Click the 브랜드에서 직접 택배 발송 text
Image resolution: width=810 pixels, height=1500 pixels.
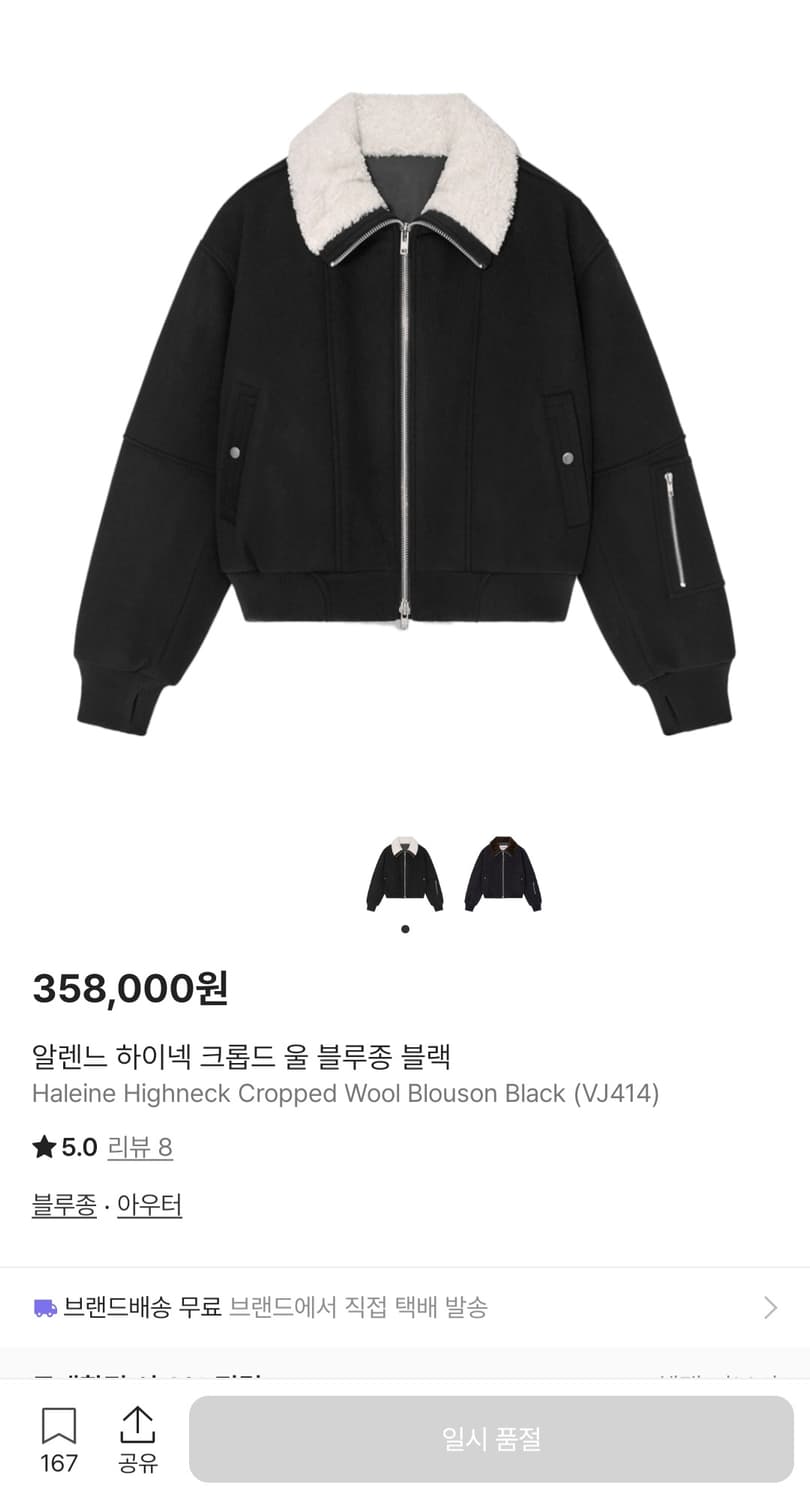[360, 1306]
